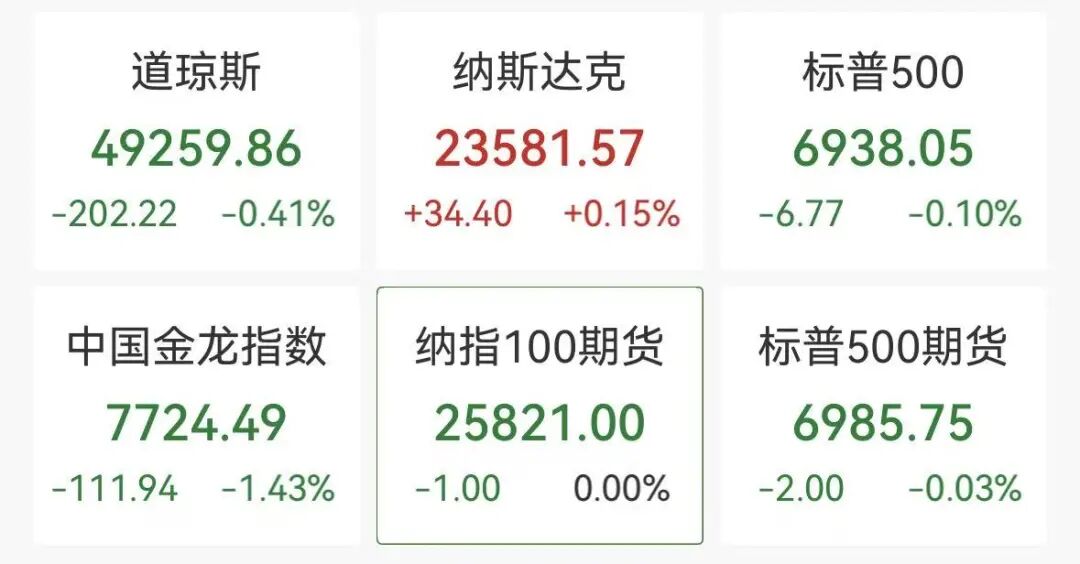Tap the 纳指100期货 card
1080x564 pixels.
click(539, 417)
